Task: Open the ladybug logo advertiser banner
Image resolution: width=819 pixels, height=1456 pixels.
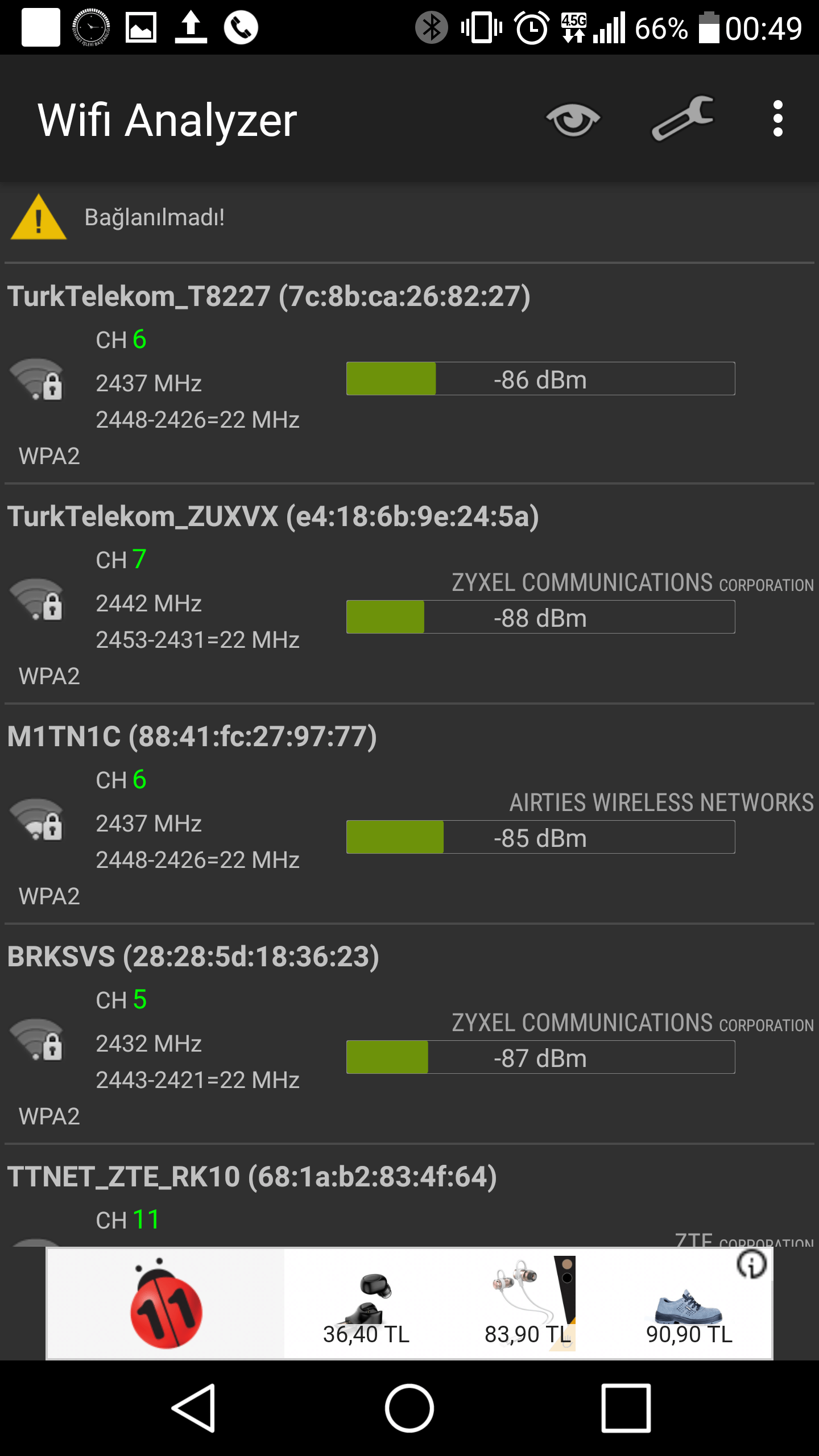Action: (x=166, y=1304)
